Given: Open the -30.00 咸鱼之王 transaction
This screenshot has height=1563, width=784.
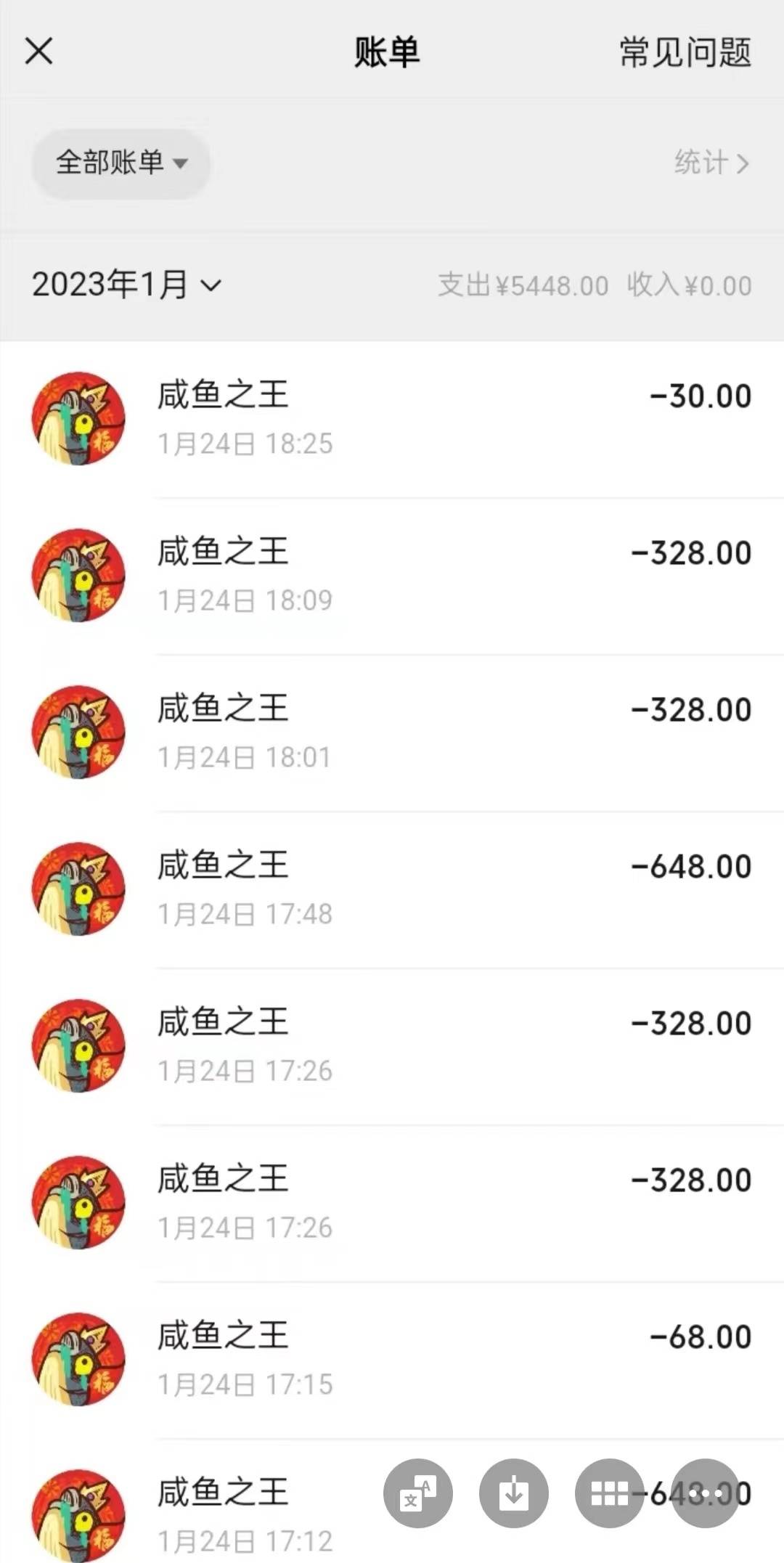Looking at the screenshot, I should pos(392,417).
